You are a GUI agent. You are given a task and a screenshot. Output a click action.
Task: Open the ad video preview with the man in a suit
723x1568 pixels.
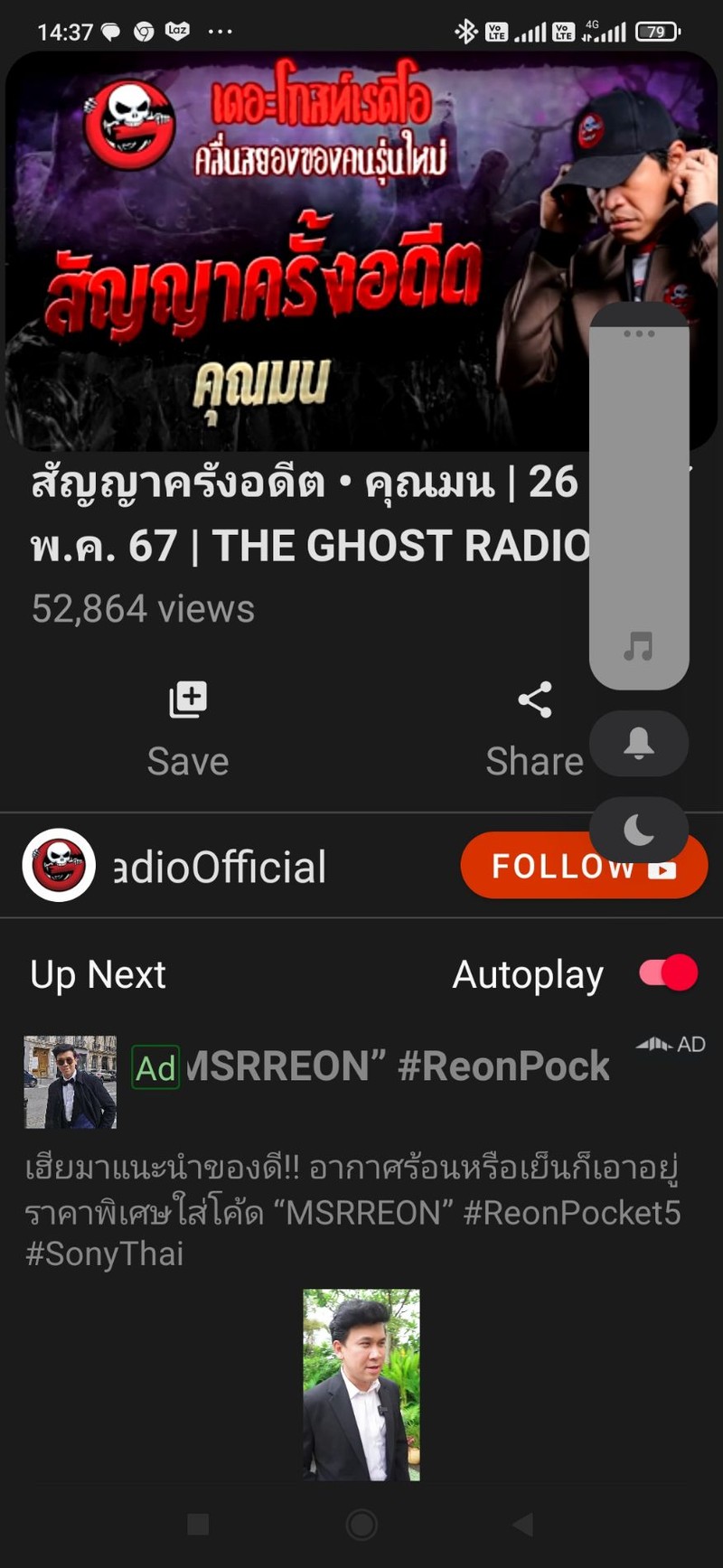[361, 1384]
